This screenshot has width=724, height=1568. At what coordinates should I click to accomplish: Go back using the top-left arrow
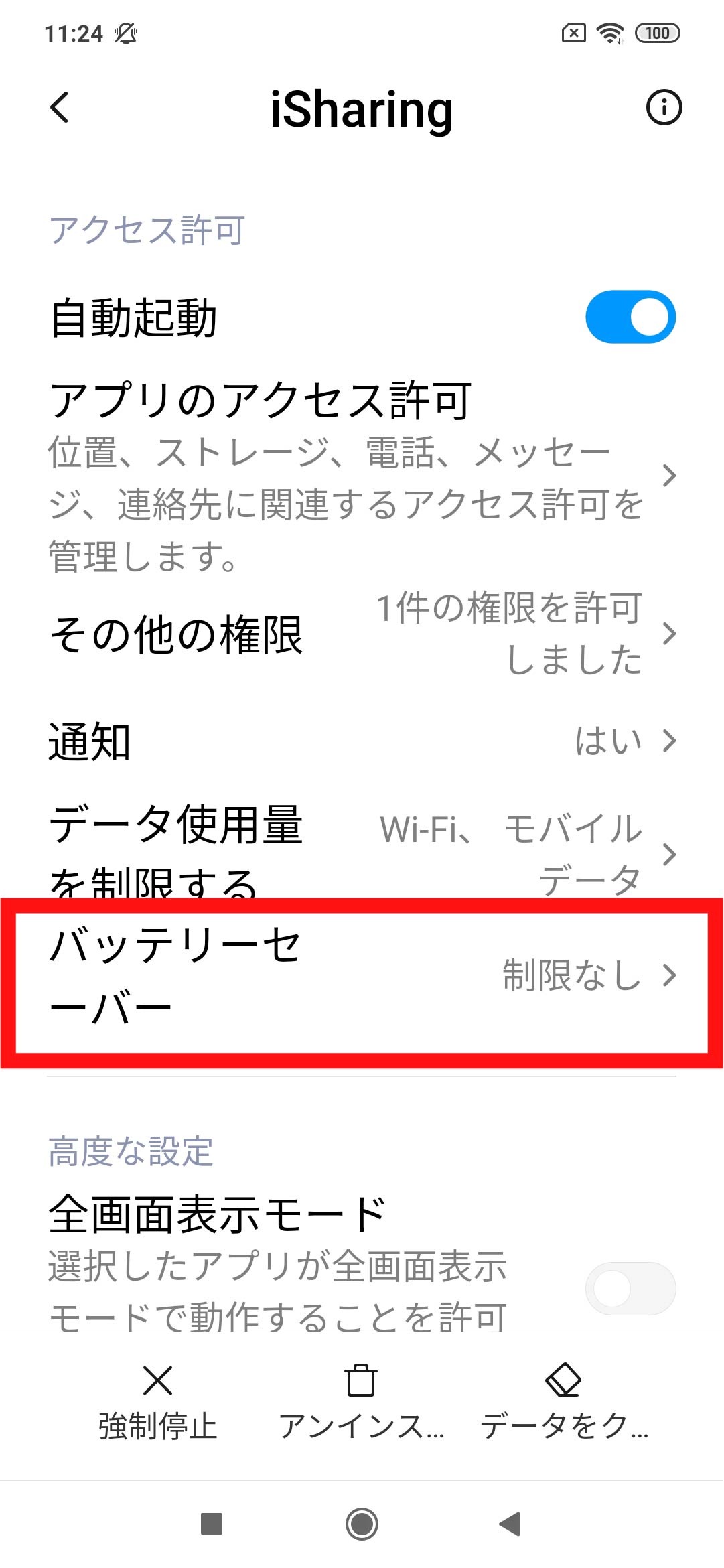60,107
